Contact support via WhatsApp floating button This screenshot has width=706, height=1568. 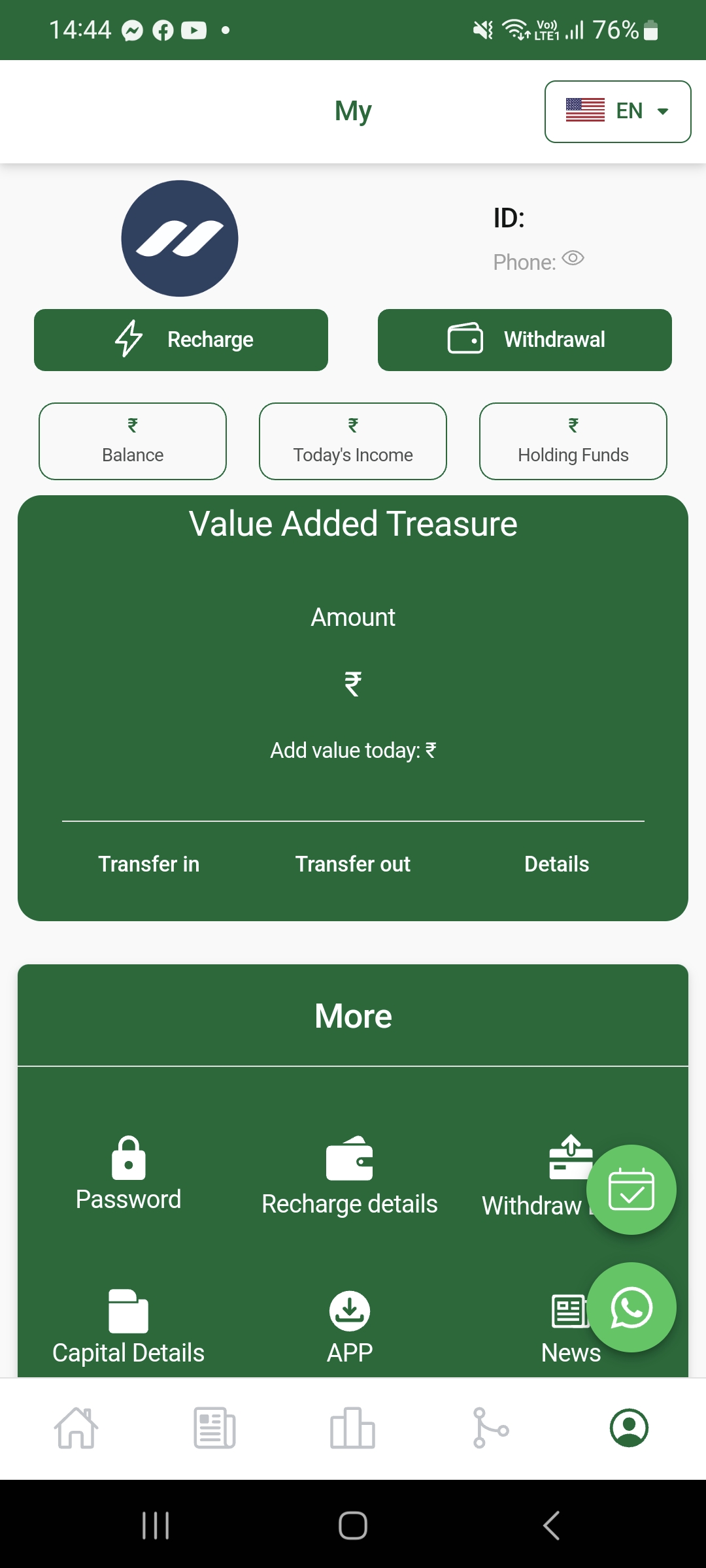[631, 1307]
